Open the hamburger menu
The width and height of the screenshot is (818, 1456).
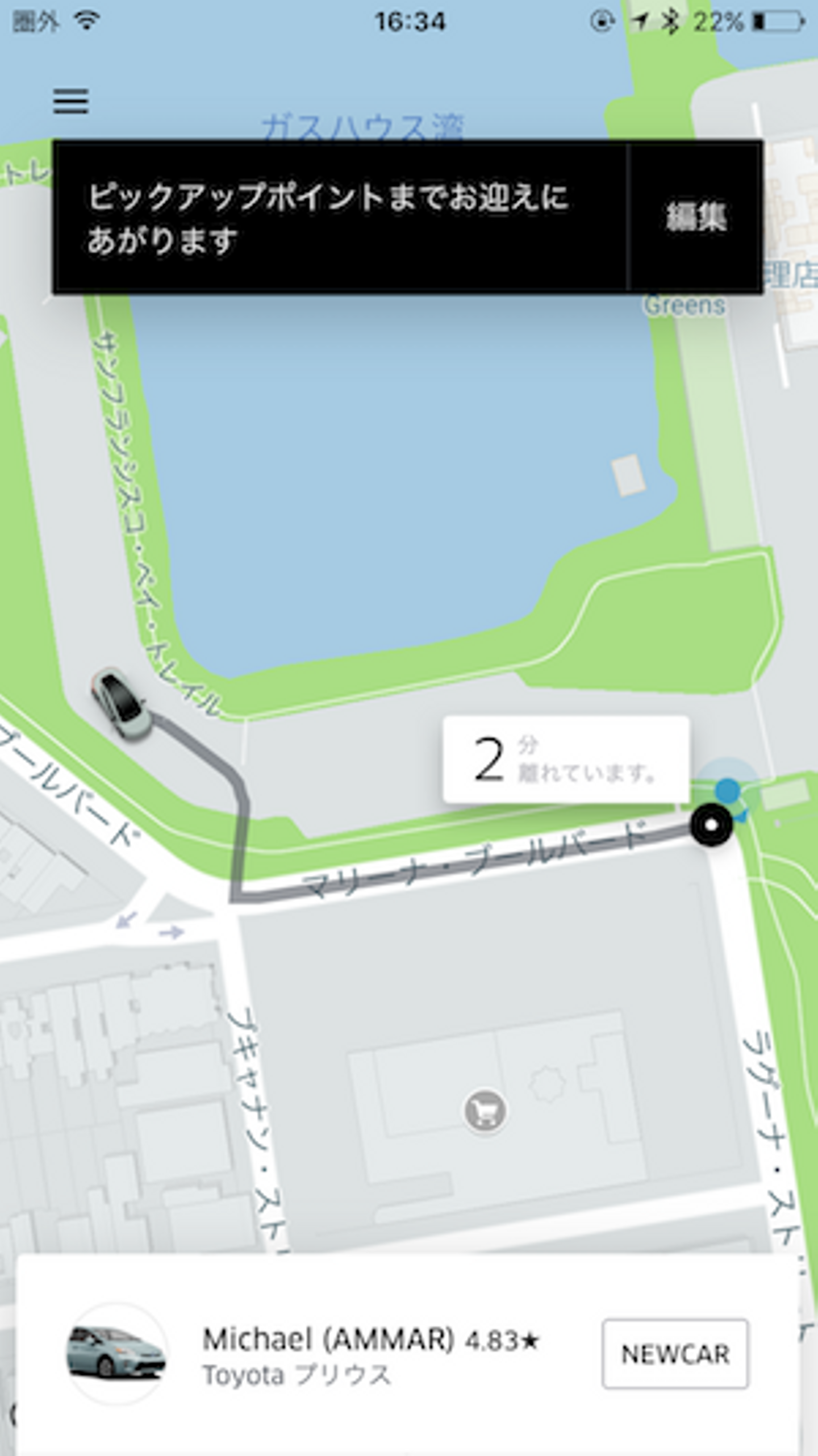71,101
